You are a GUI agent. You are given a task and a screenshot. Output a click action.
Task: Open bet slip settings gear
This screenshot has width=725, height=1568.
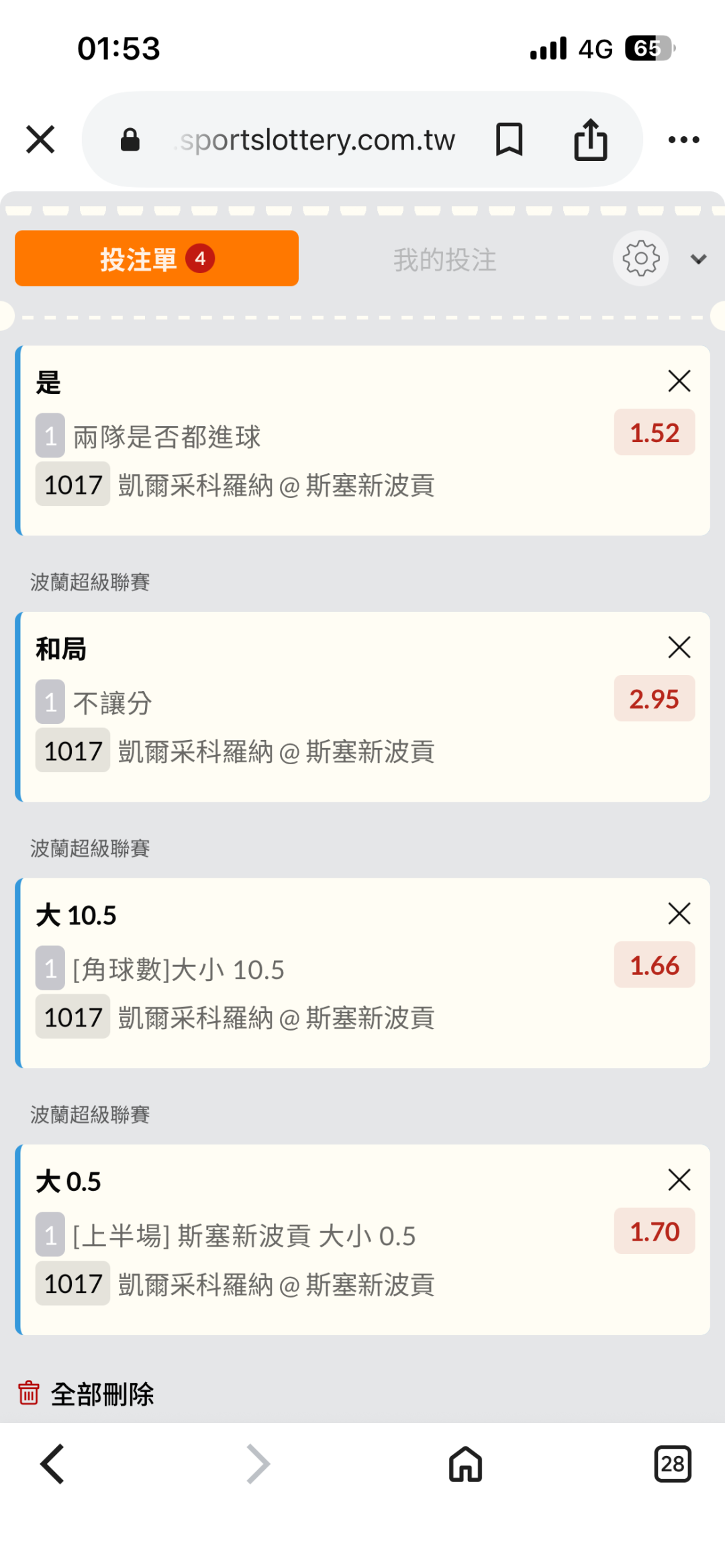point(640,259)
